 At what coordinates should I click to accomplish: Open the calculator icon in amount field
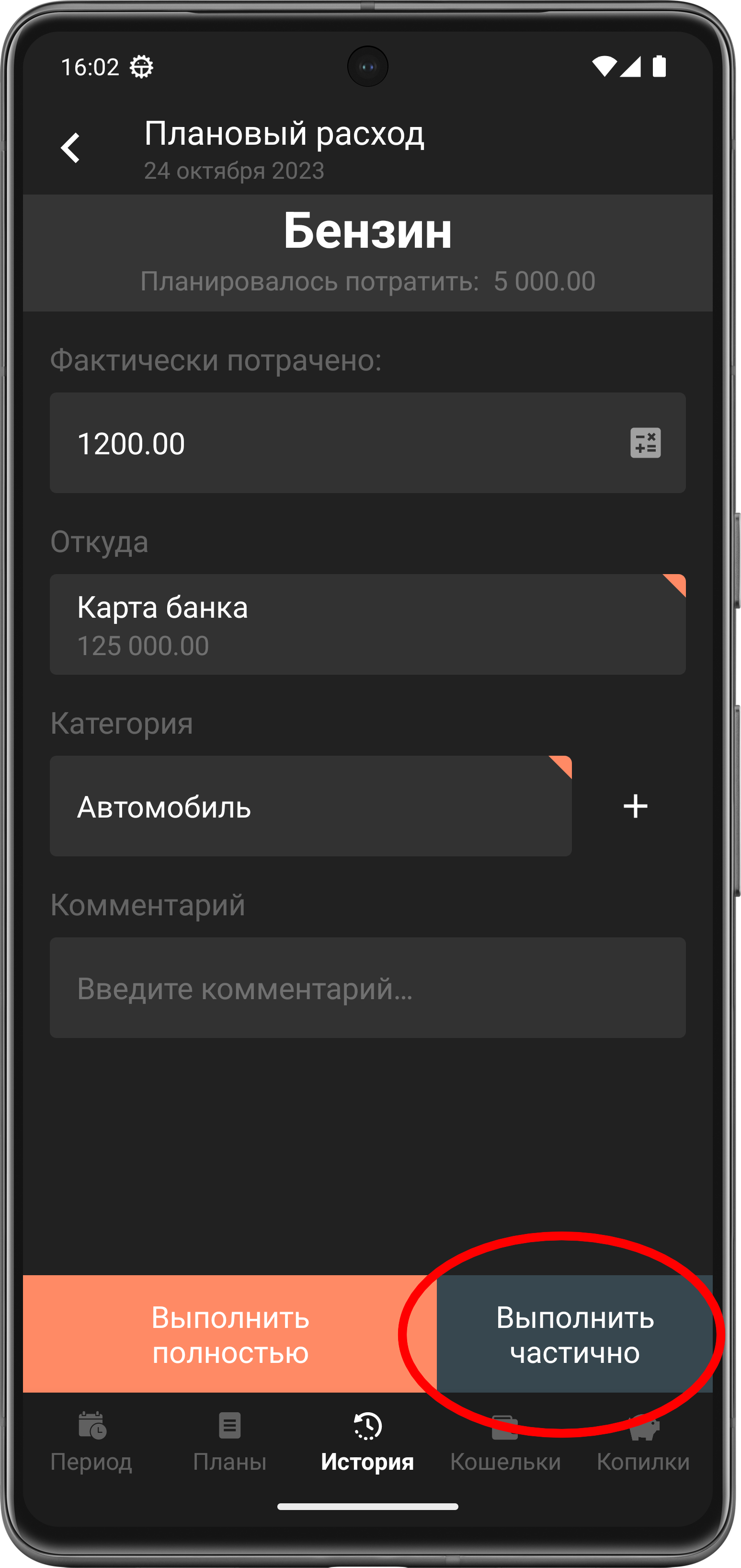point(645,442)
